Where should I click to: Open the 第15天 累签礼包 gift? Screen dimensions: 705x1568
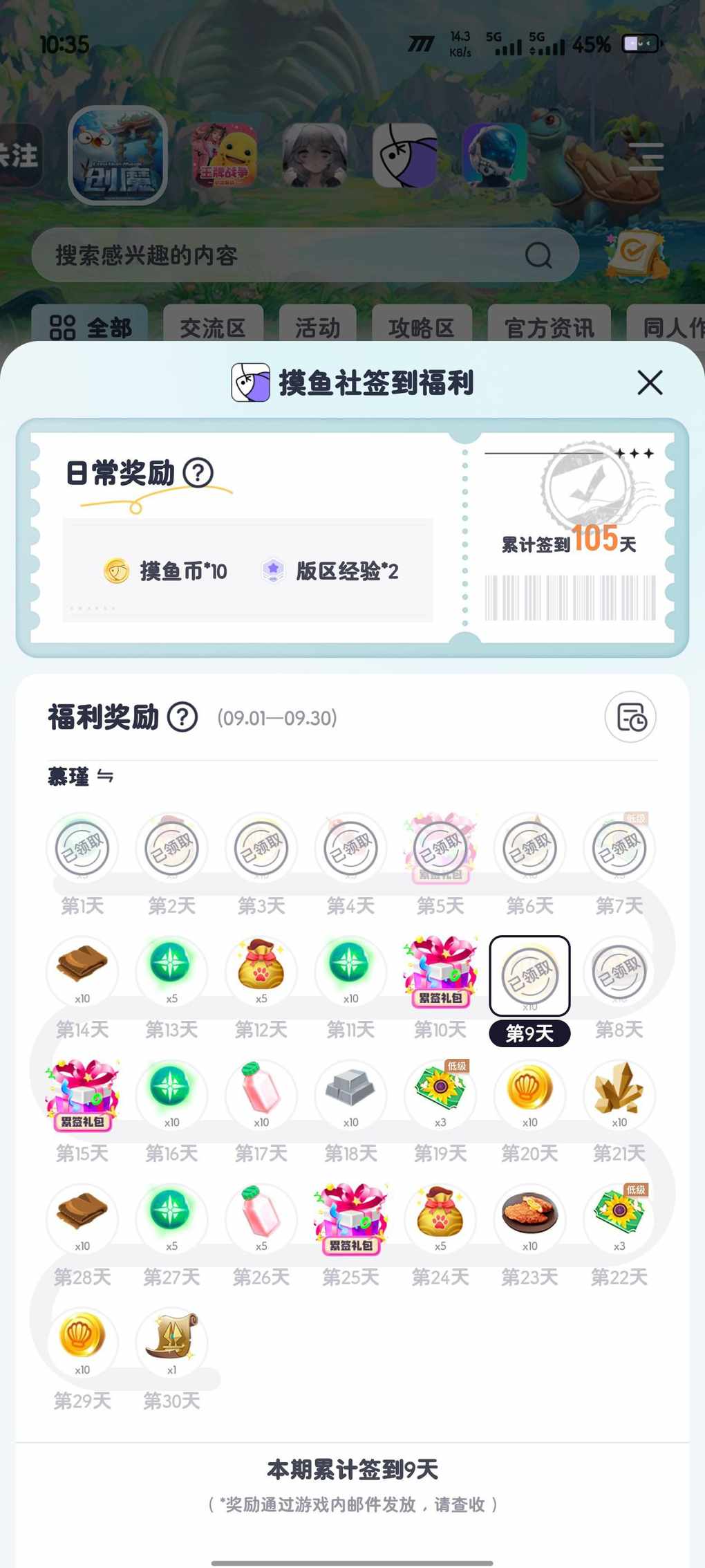click(82, 1095)
